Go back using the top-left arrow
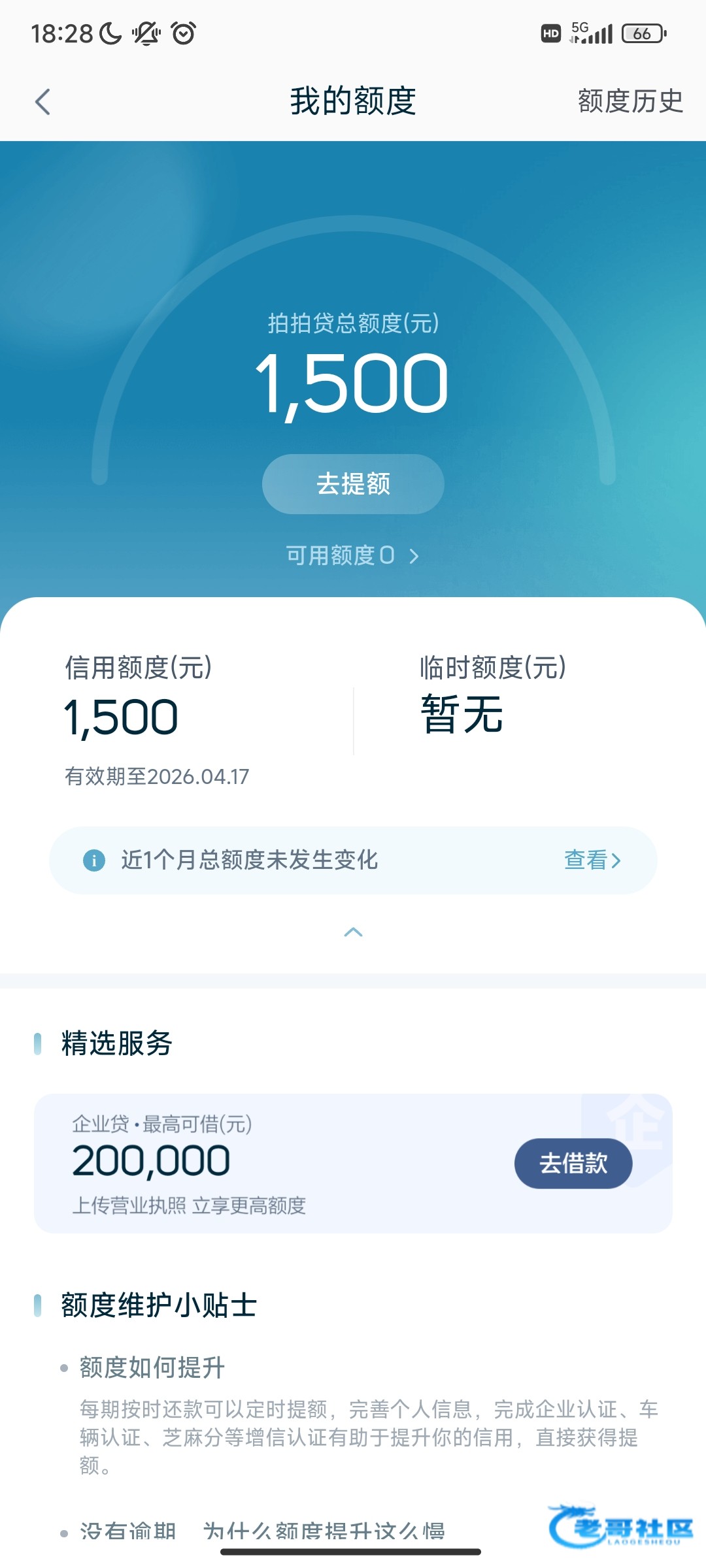Screen dimensions: 706x1568 point(43,102)
